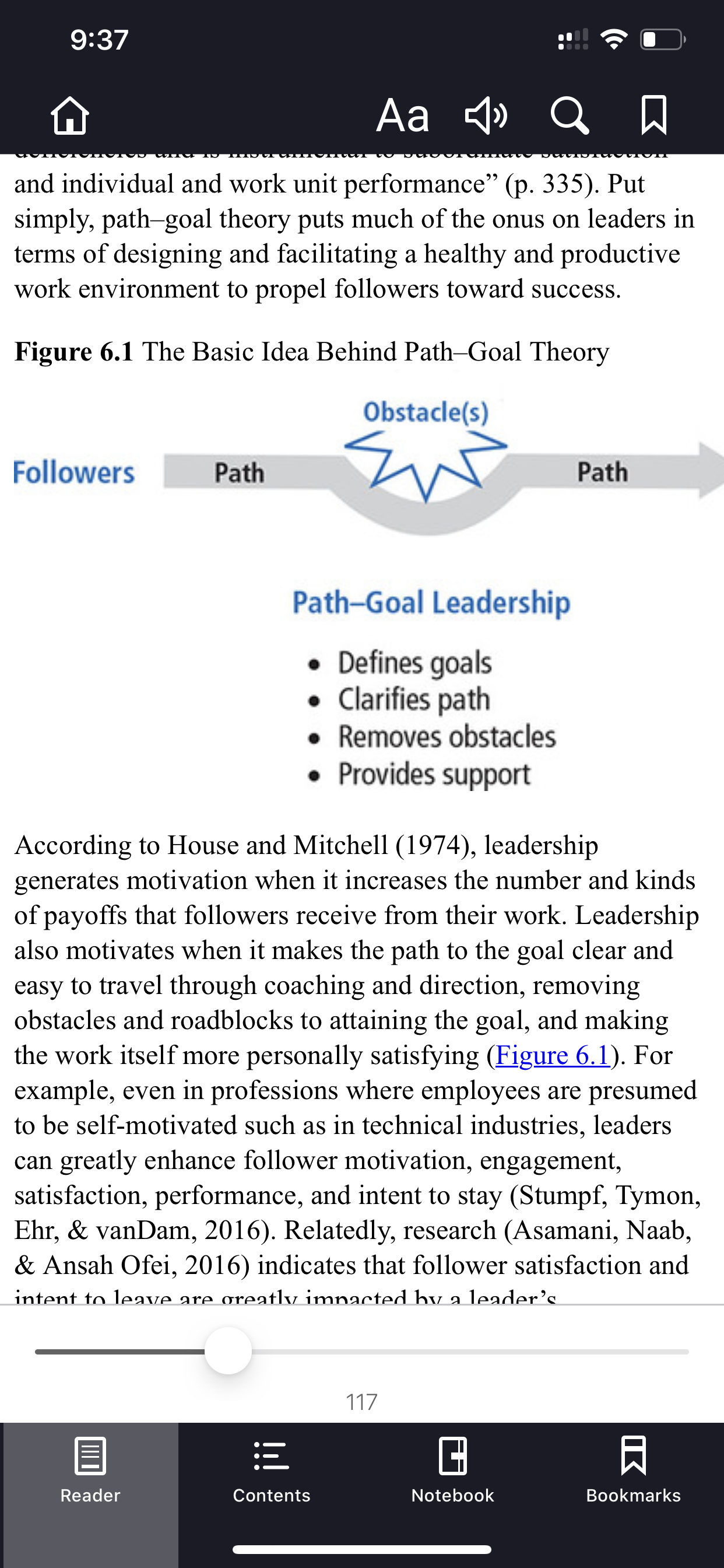The image size is (724, 1568).
Task: Switch to the Reader tab
Action: [x=90, y=1469]
